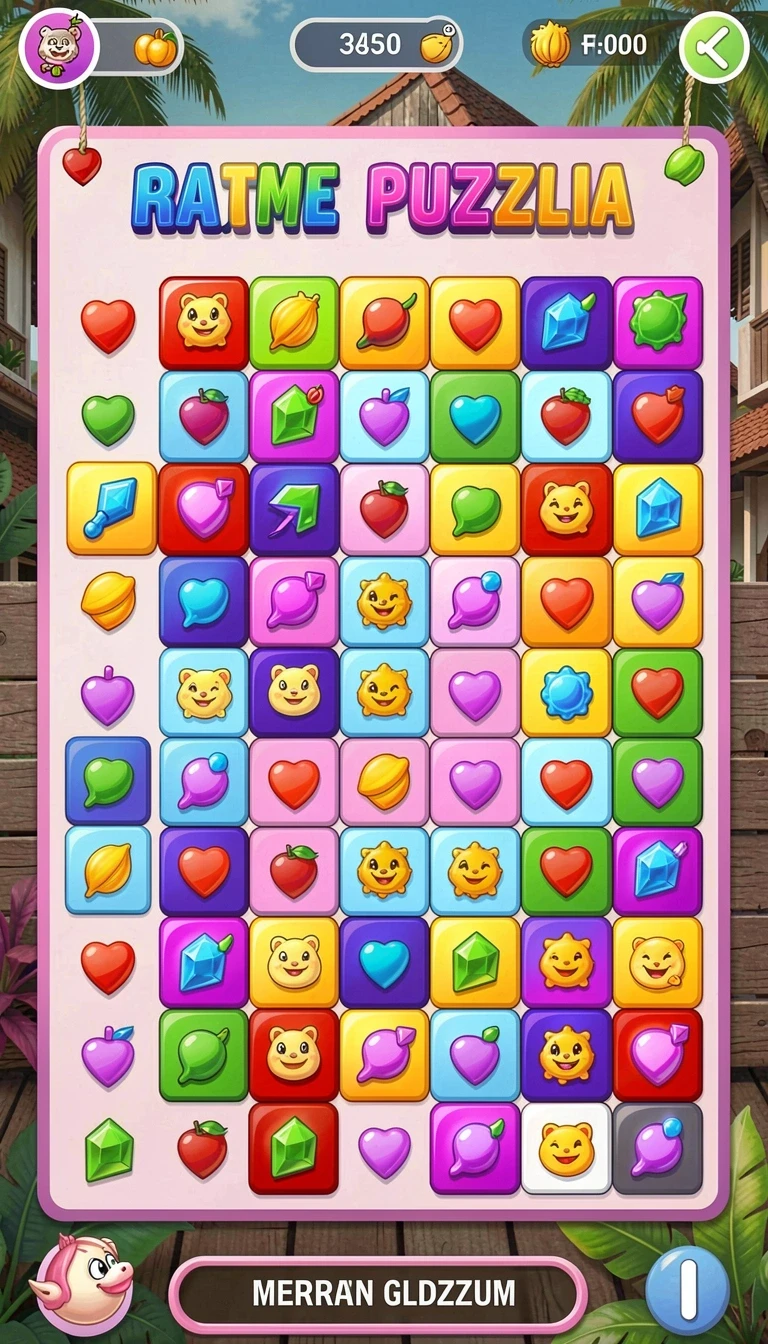Open the blue info button
Viewport: 768px width, 1344px height.
pos(687,1290)
